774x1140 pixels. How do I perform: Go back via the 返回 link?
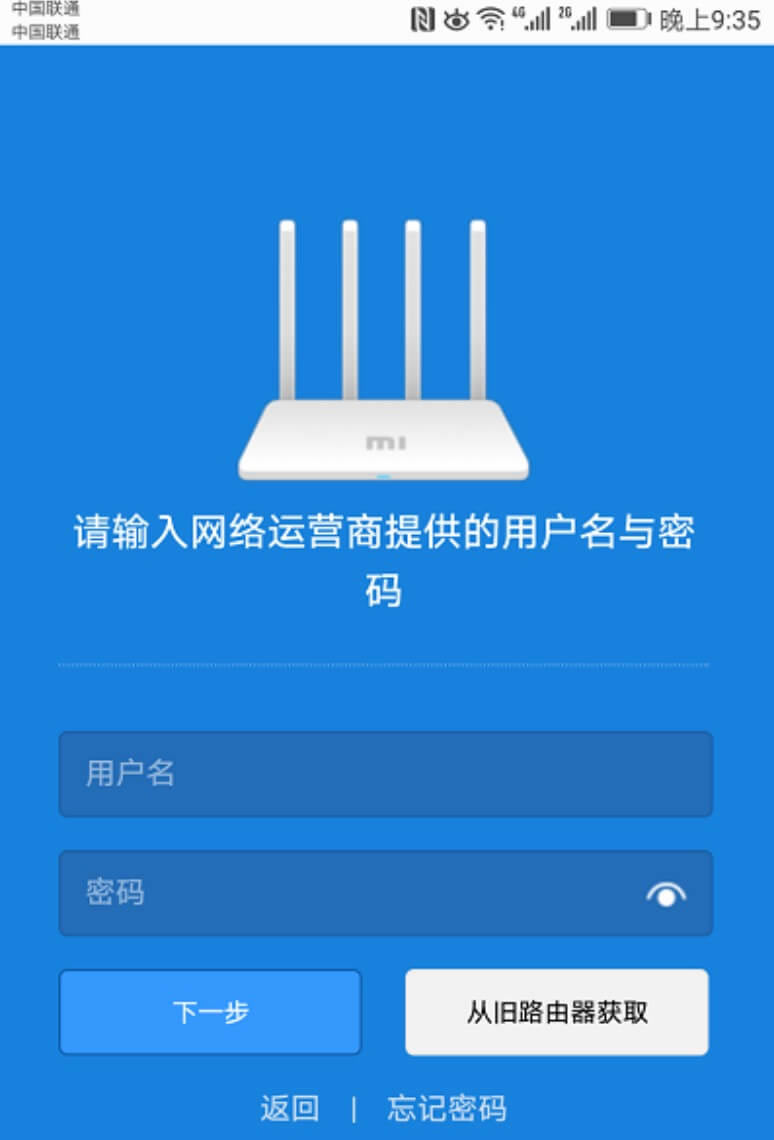290,1108
